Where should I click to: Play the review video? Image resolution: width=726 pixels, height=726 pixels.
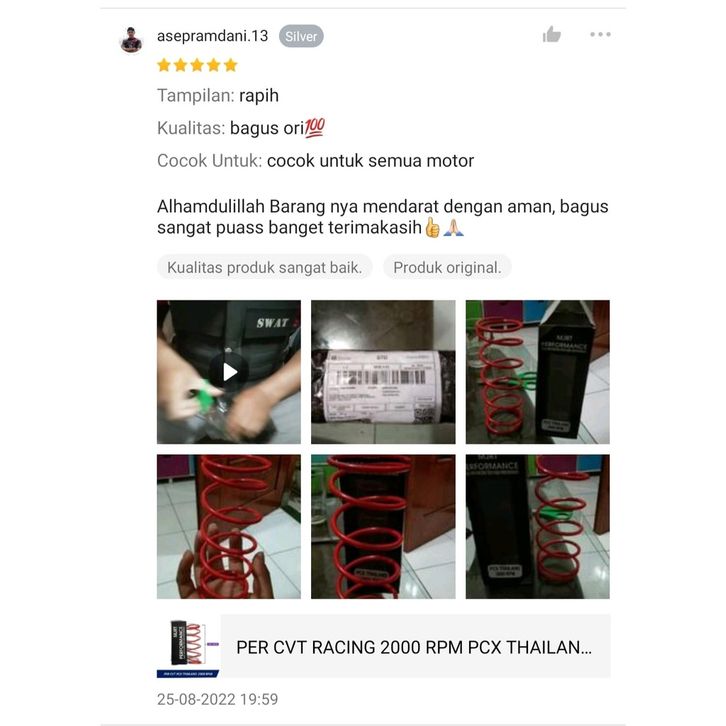[229, 372]
